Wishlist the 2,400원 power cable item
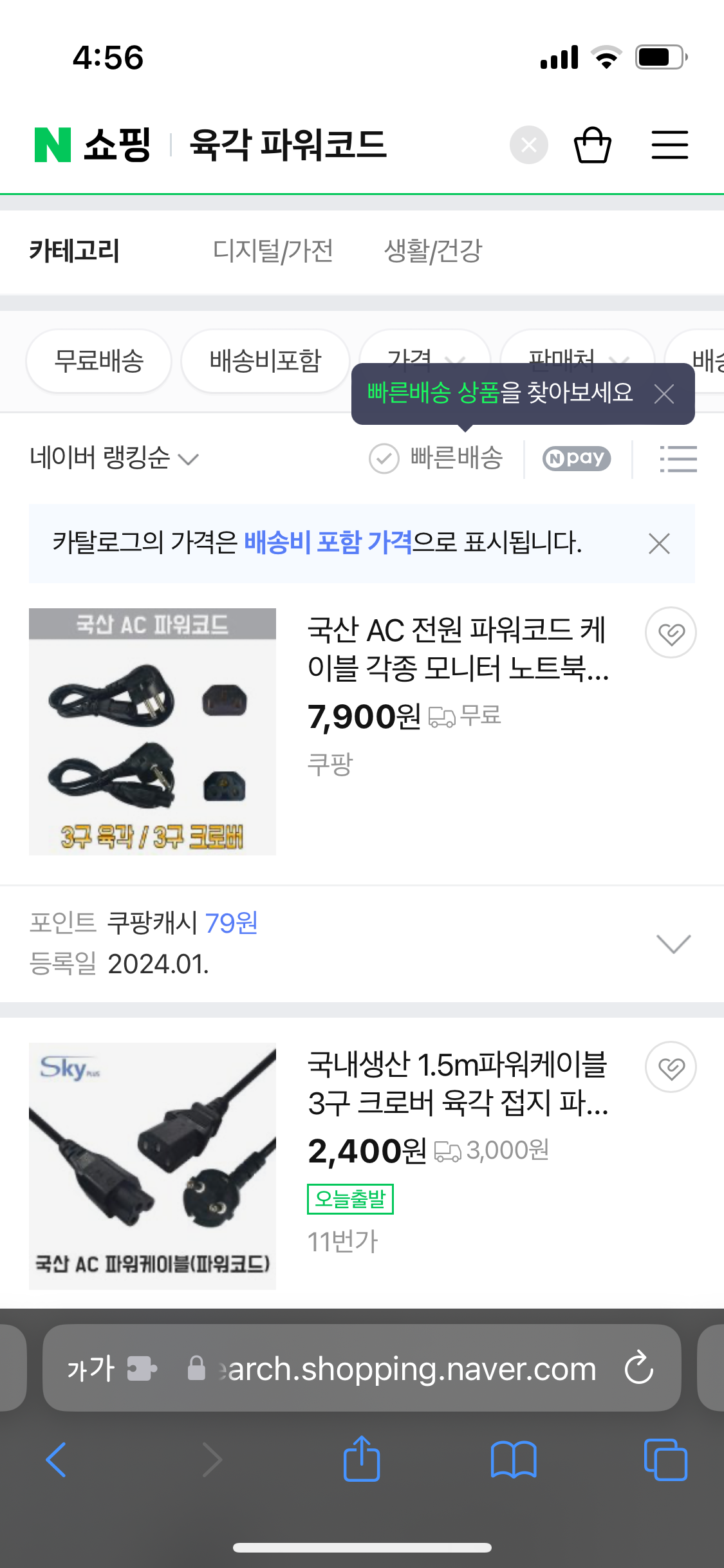 671,1068
